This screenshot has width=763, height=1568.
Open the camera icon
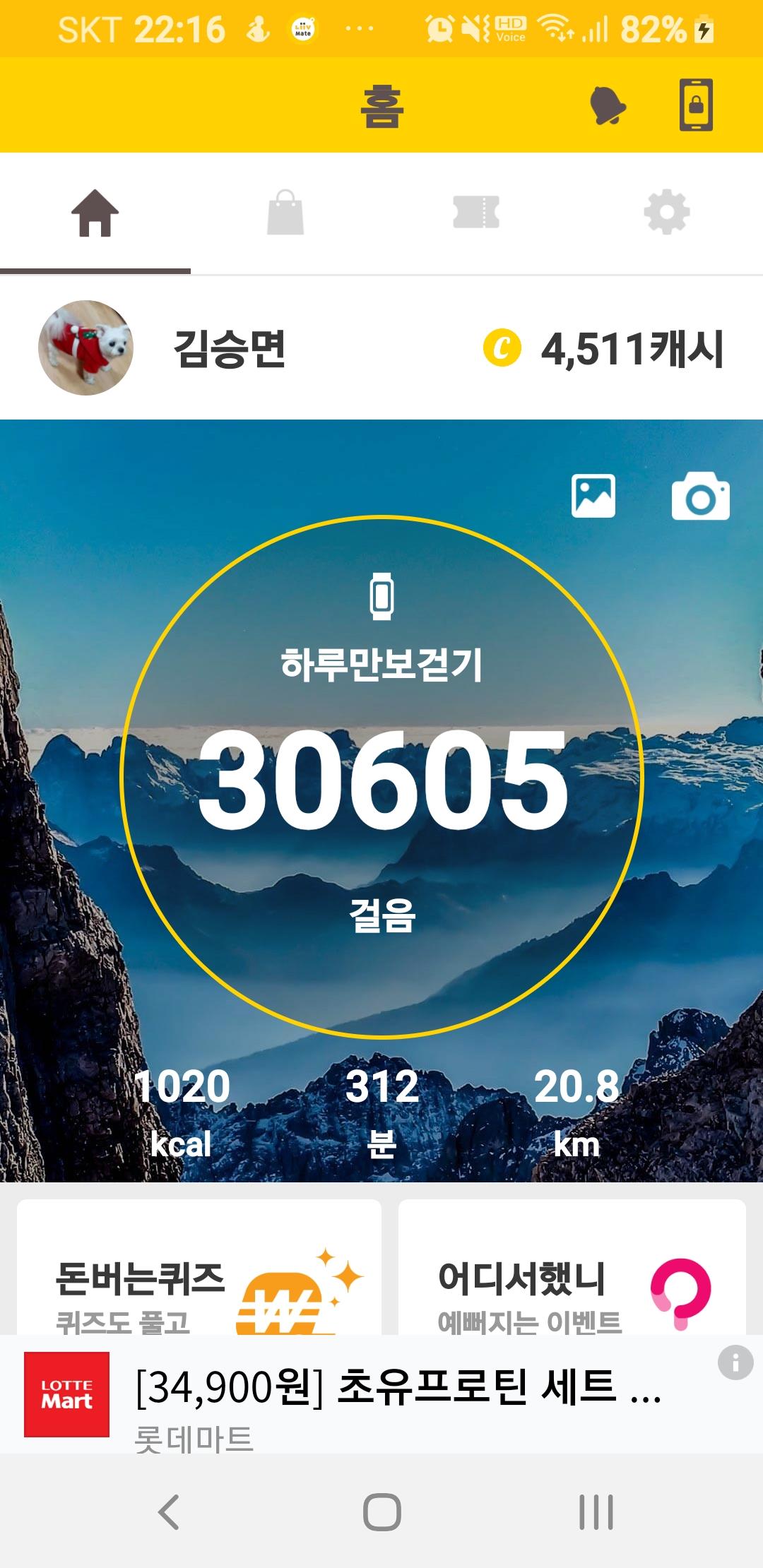tap(700, 496)
